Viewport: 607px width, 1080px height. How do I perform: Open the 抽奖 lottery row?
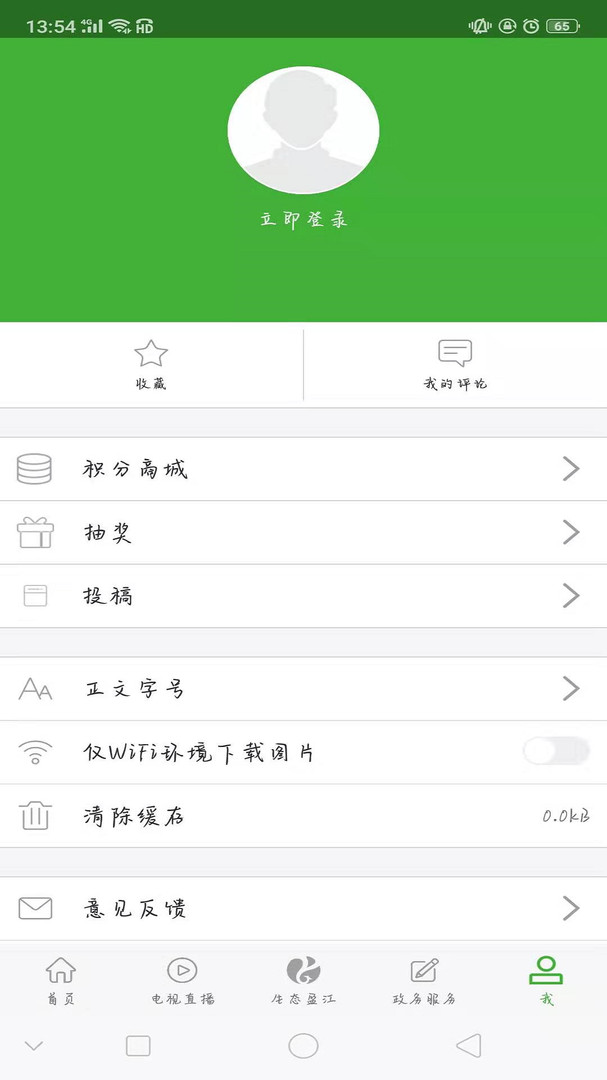point(303,533)
